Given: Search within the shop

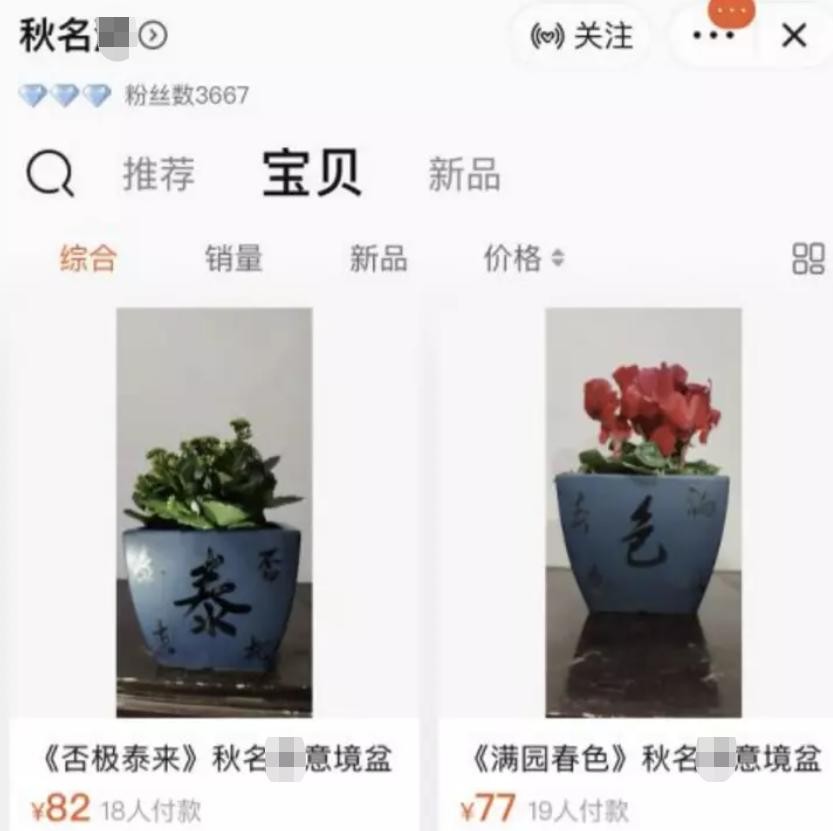Looking at the screenshot, I should [49, 175].
